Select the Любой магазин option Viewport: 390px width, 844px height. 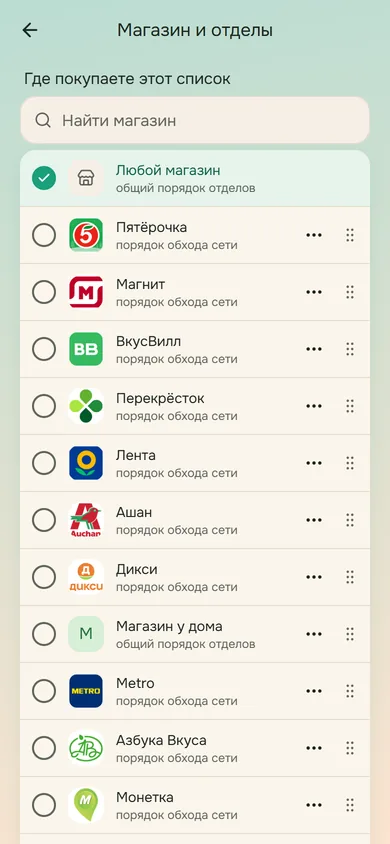195,178
